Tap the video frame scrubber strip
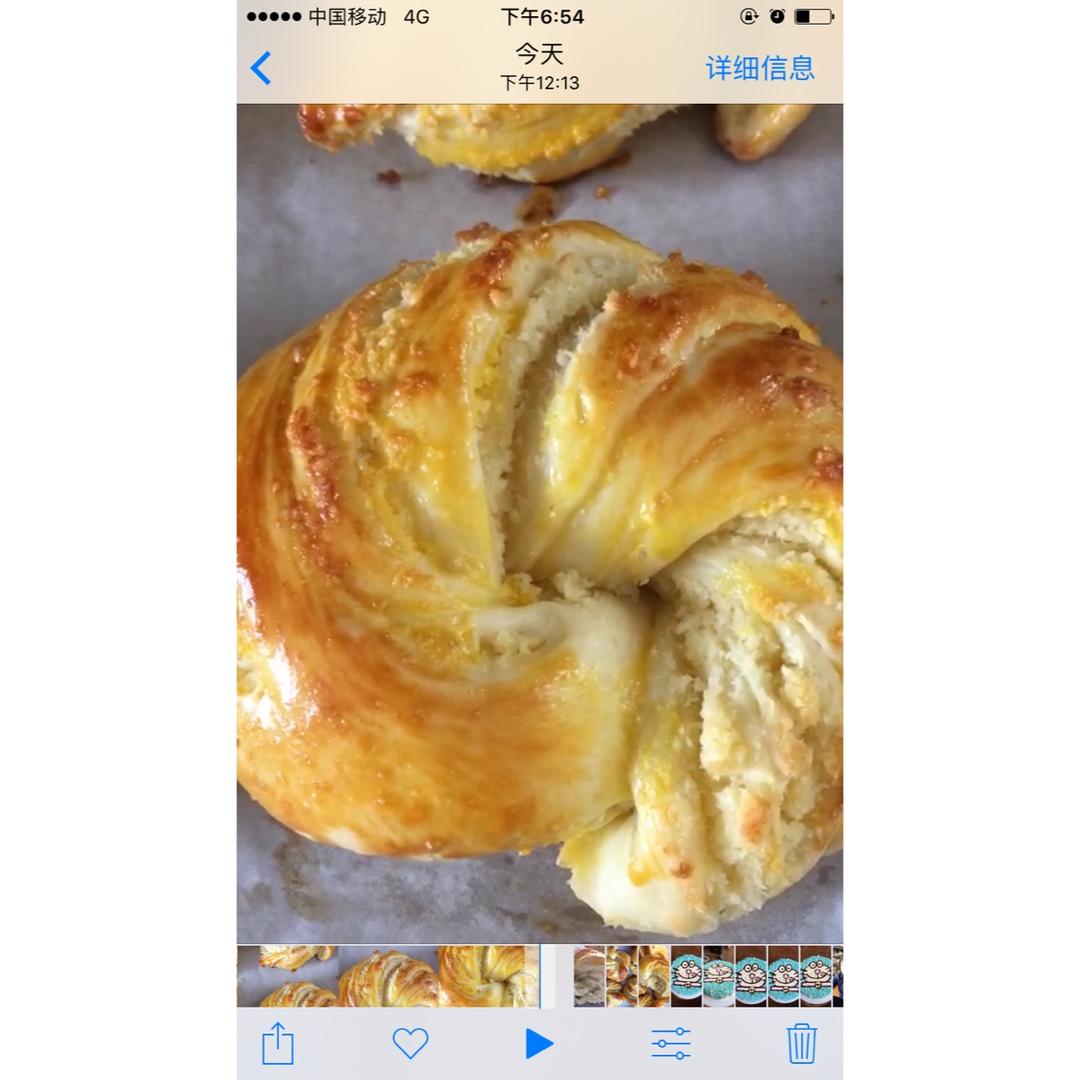This screenshot has width=1080, height=1080. click(388, 976)
